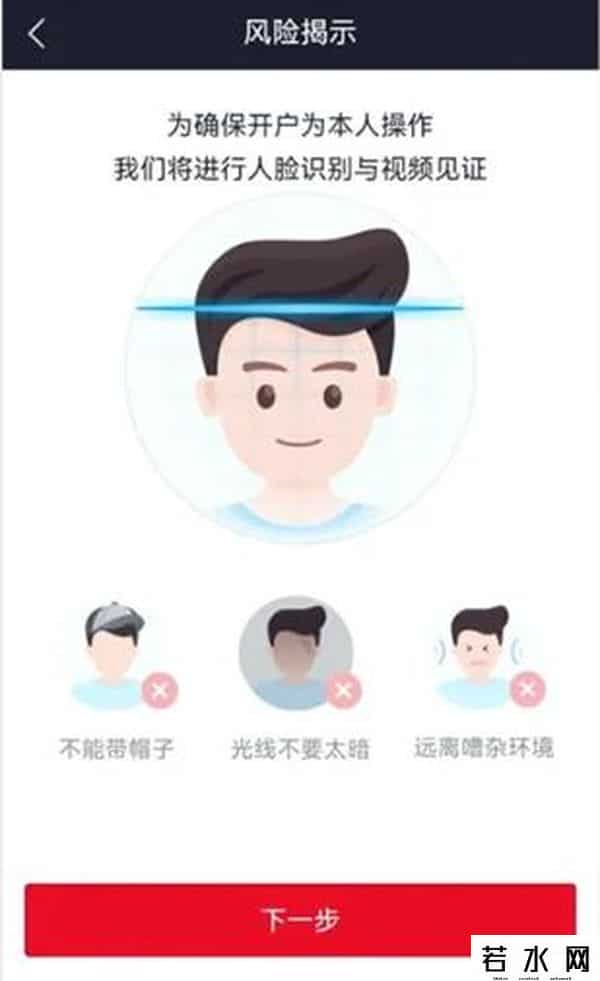Go back using the top-left arrow
The width and height of the screenshot is (600, 981).
click(37, 34)
